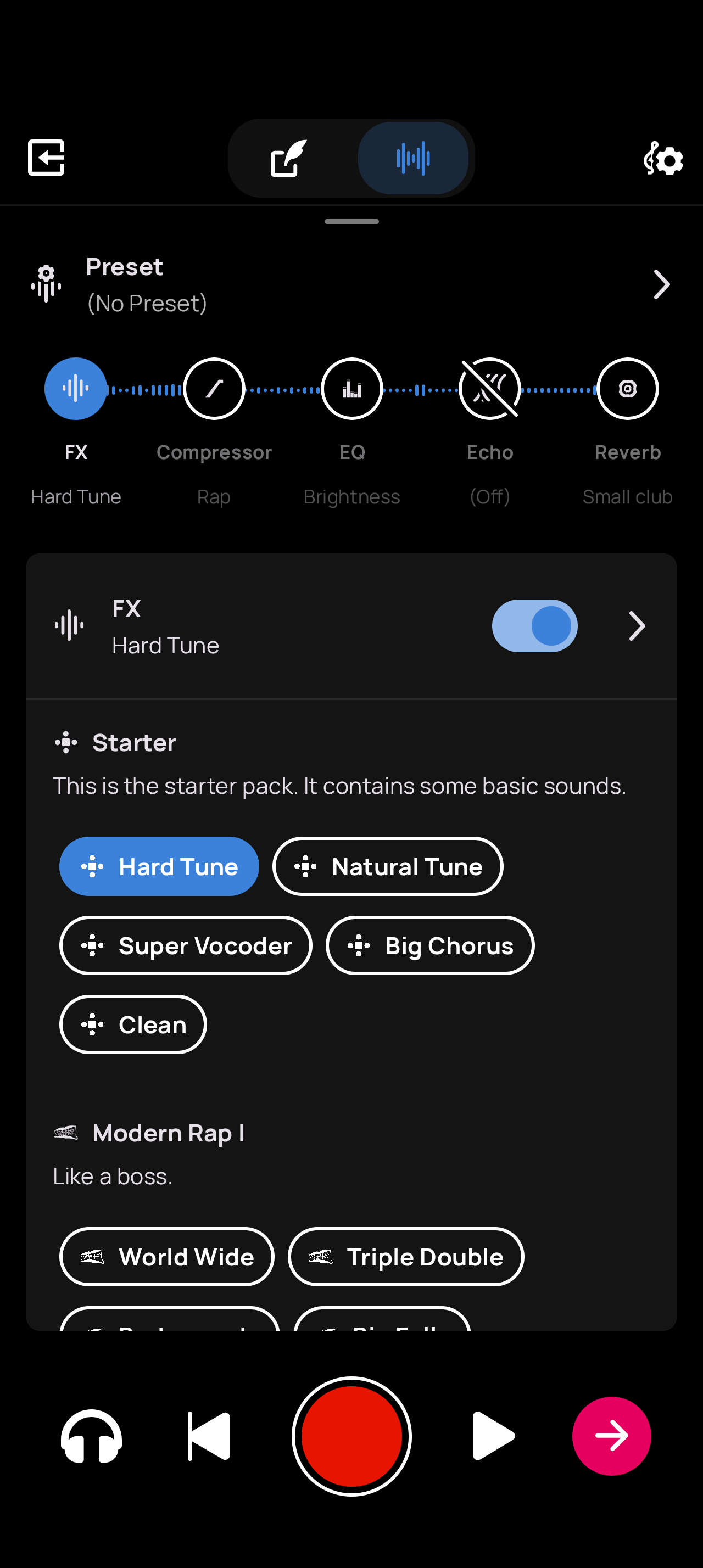The image size is (703, 1568).
Task: Toggle headphone monitoring
Action: point(91,1436)
